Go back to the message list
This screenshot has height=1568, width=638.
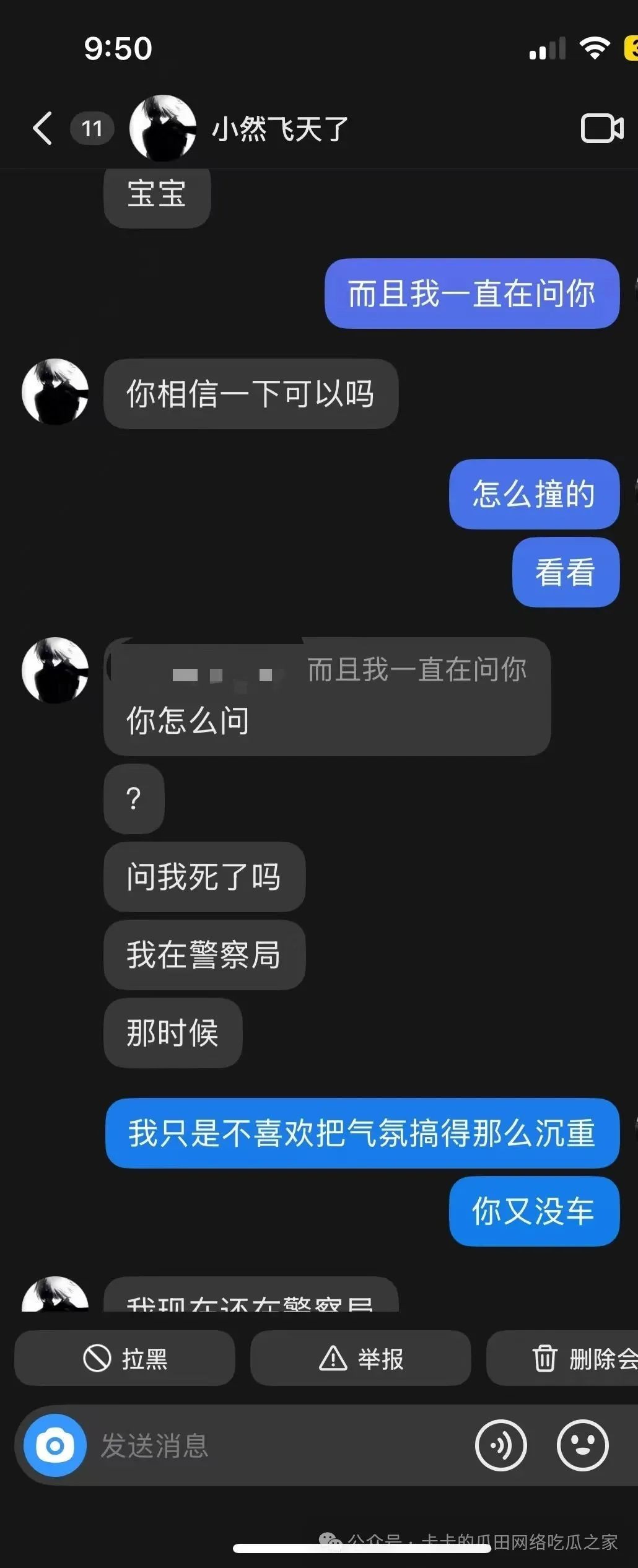click(x=42, y=128)
